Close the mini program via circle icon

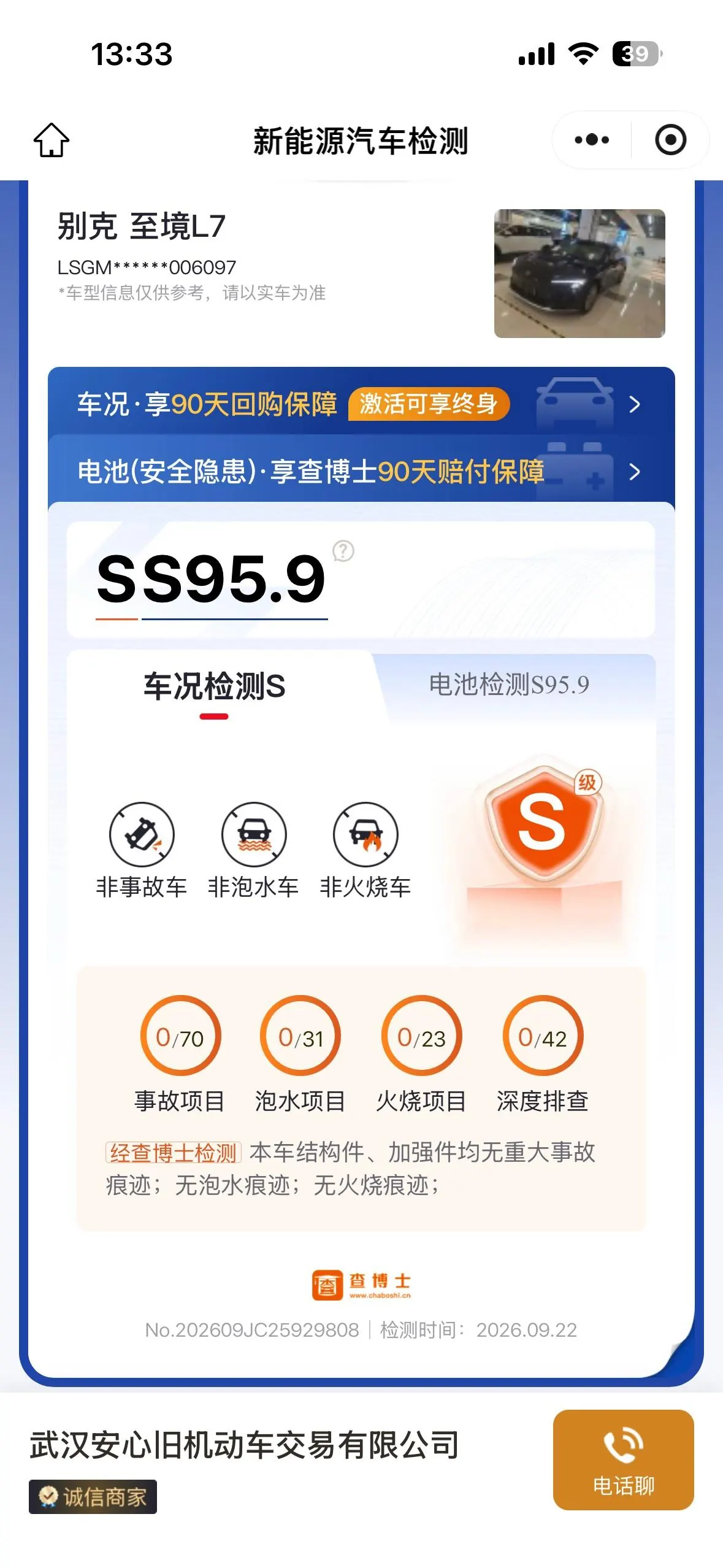[x=670, y=140]
